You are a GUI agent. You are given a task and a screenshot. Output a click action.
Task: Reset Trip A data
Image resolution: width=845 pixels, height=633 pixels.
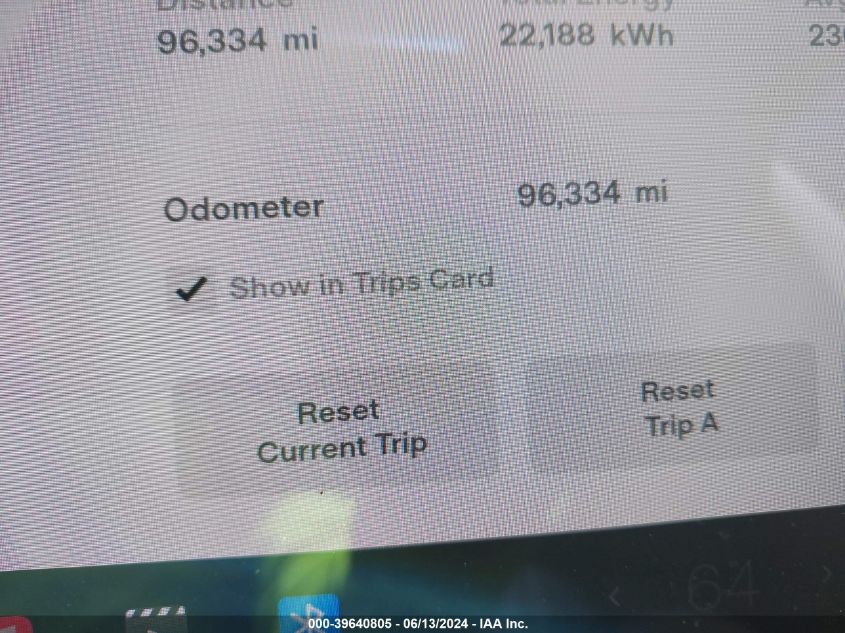pos(679,408)
